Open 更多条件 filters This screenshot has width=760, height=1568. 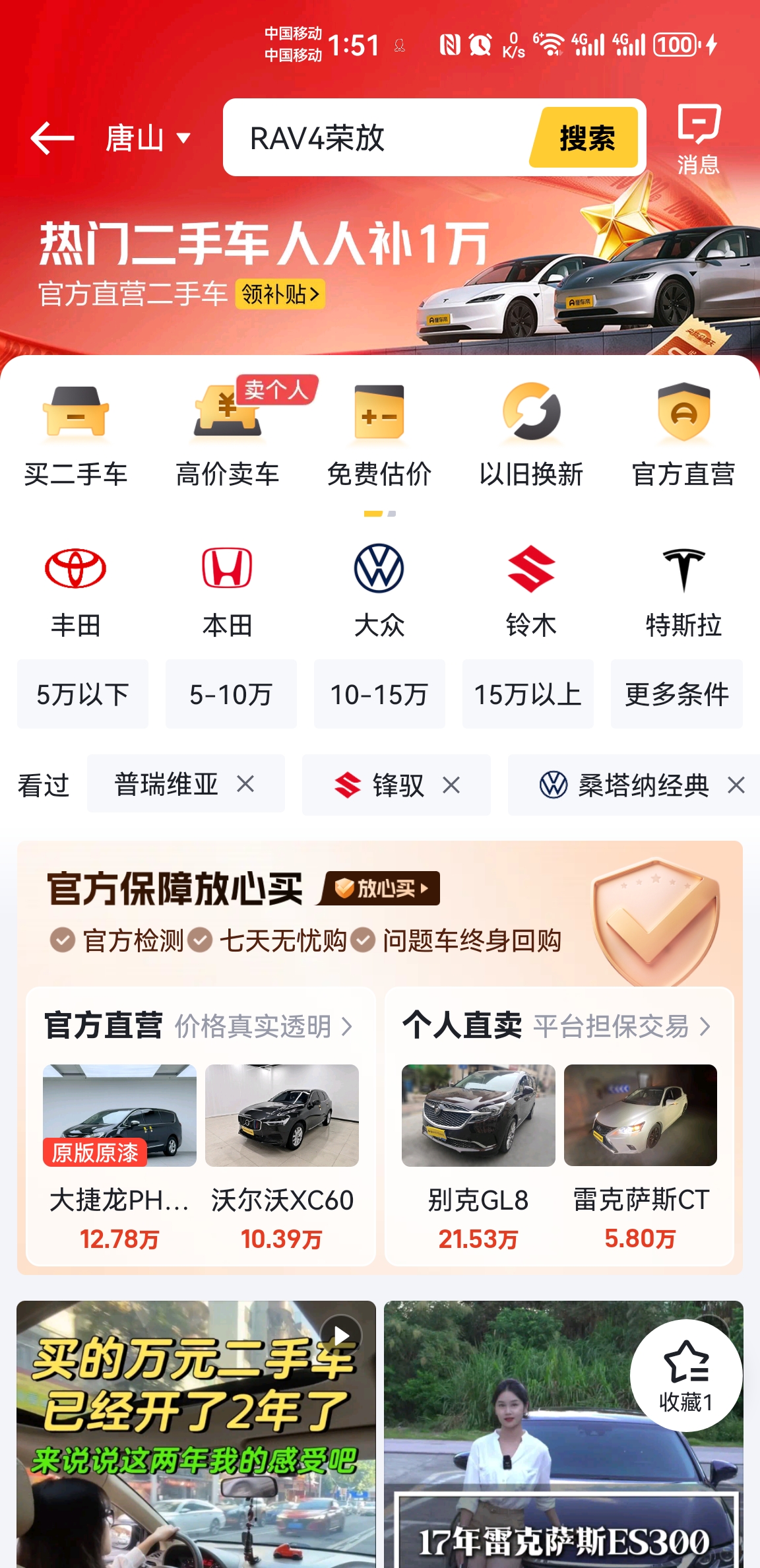tap(677, 694)
